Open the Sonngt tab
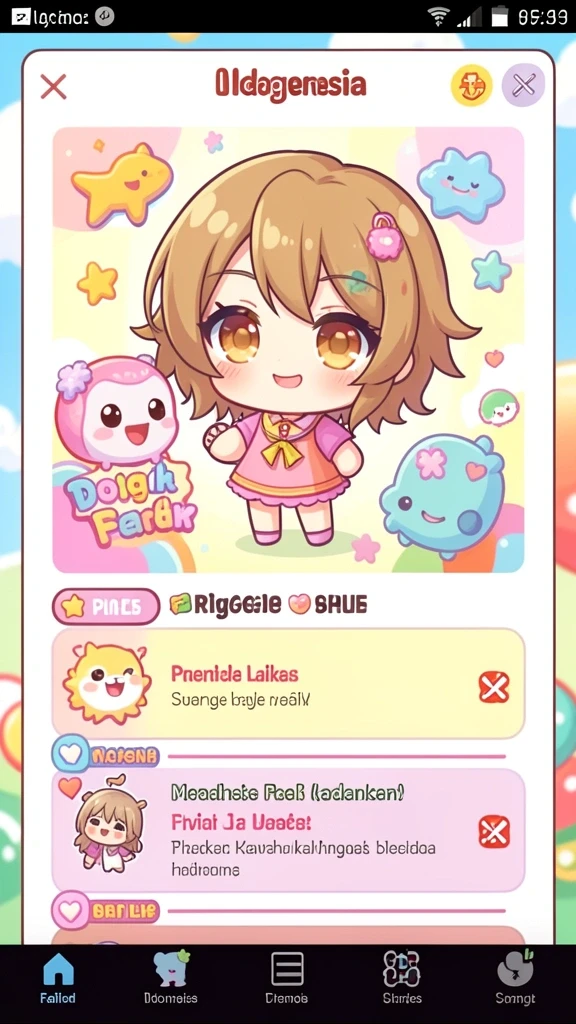The height and width of the screenshot is (1024, 576). coord(515,978)
